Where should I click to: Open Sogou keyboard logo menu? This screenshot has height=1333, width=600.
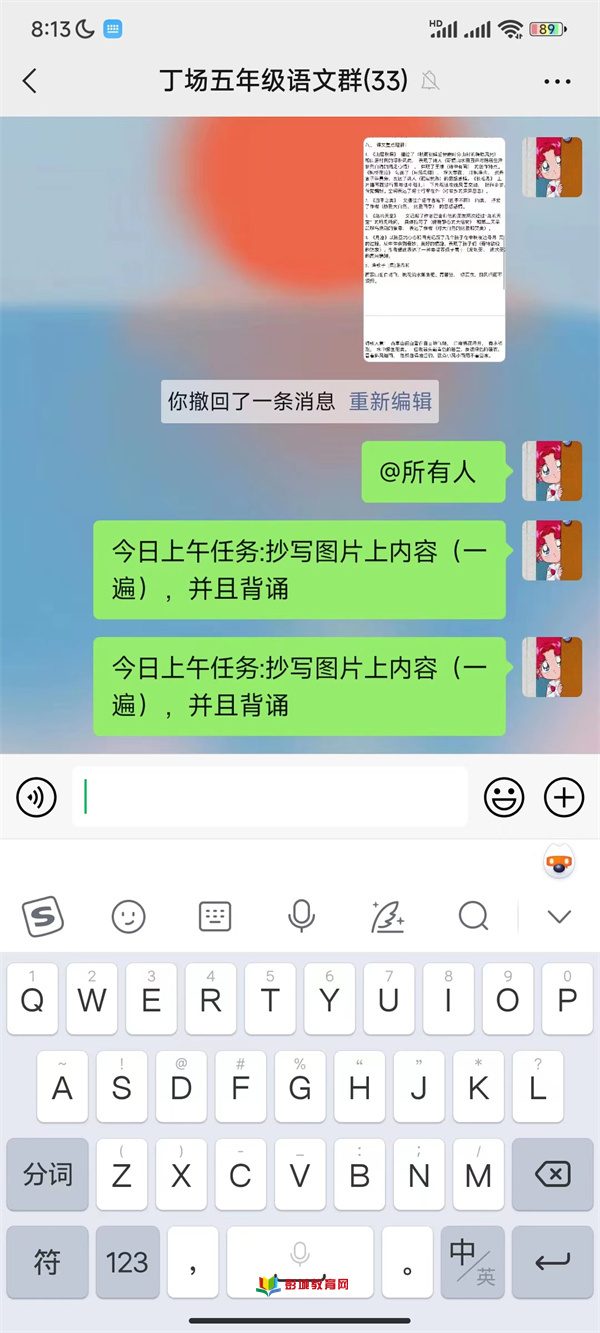tap(43, 915)
